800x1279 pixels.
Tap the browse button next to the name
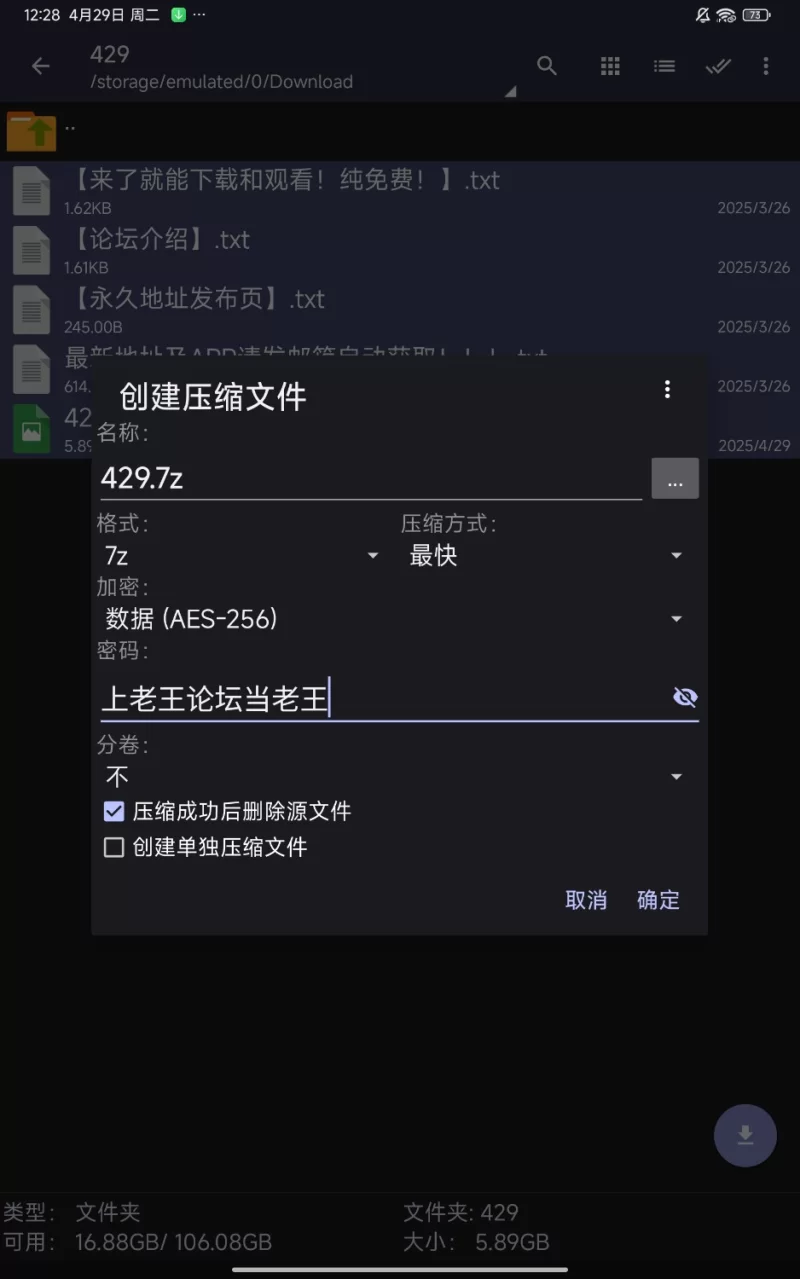pos(675,479)
